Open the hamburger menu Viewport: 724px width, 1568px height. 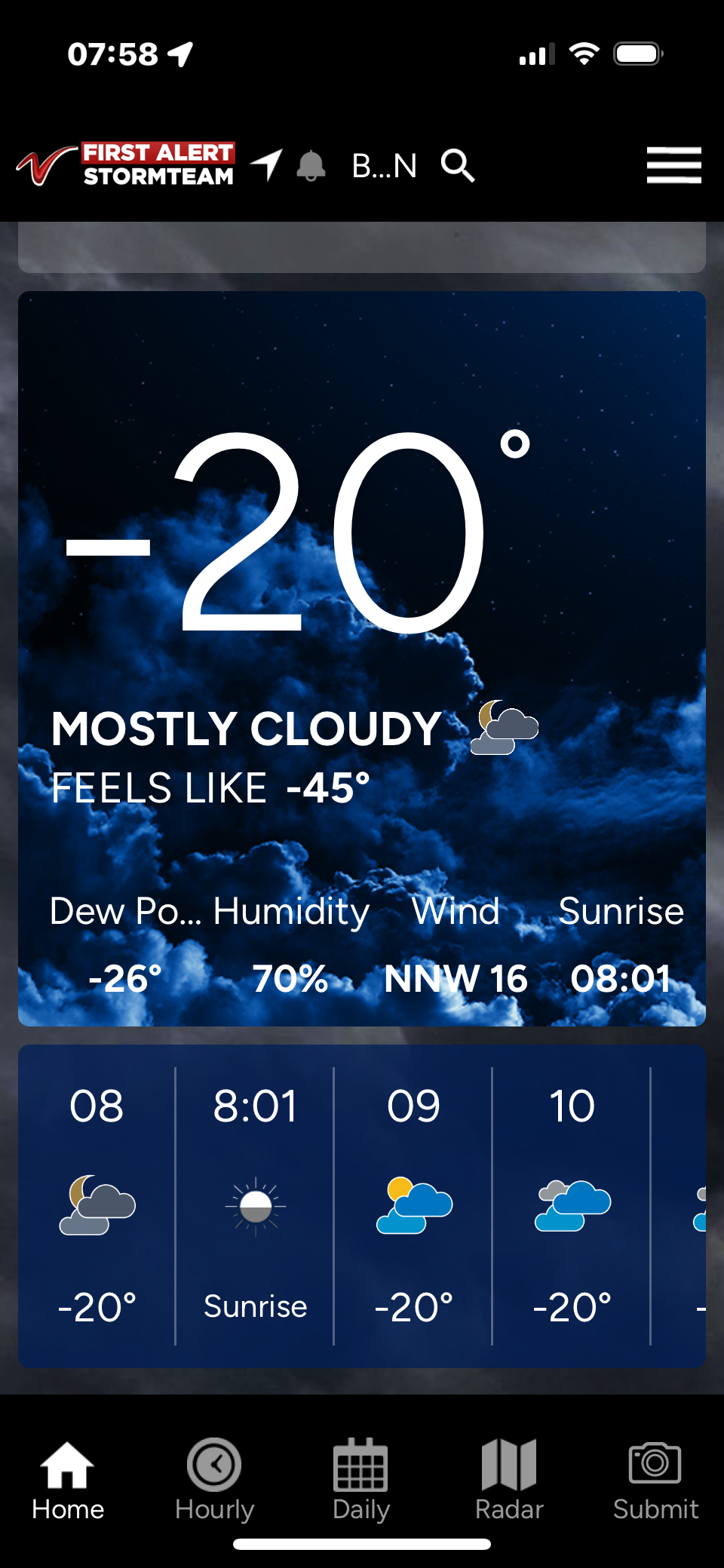coord(673,165)
